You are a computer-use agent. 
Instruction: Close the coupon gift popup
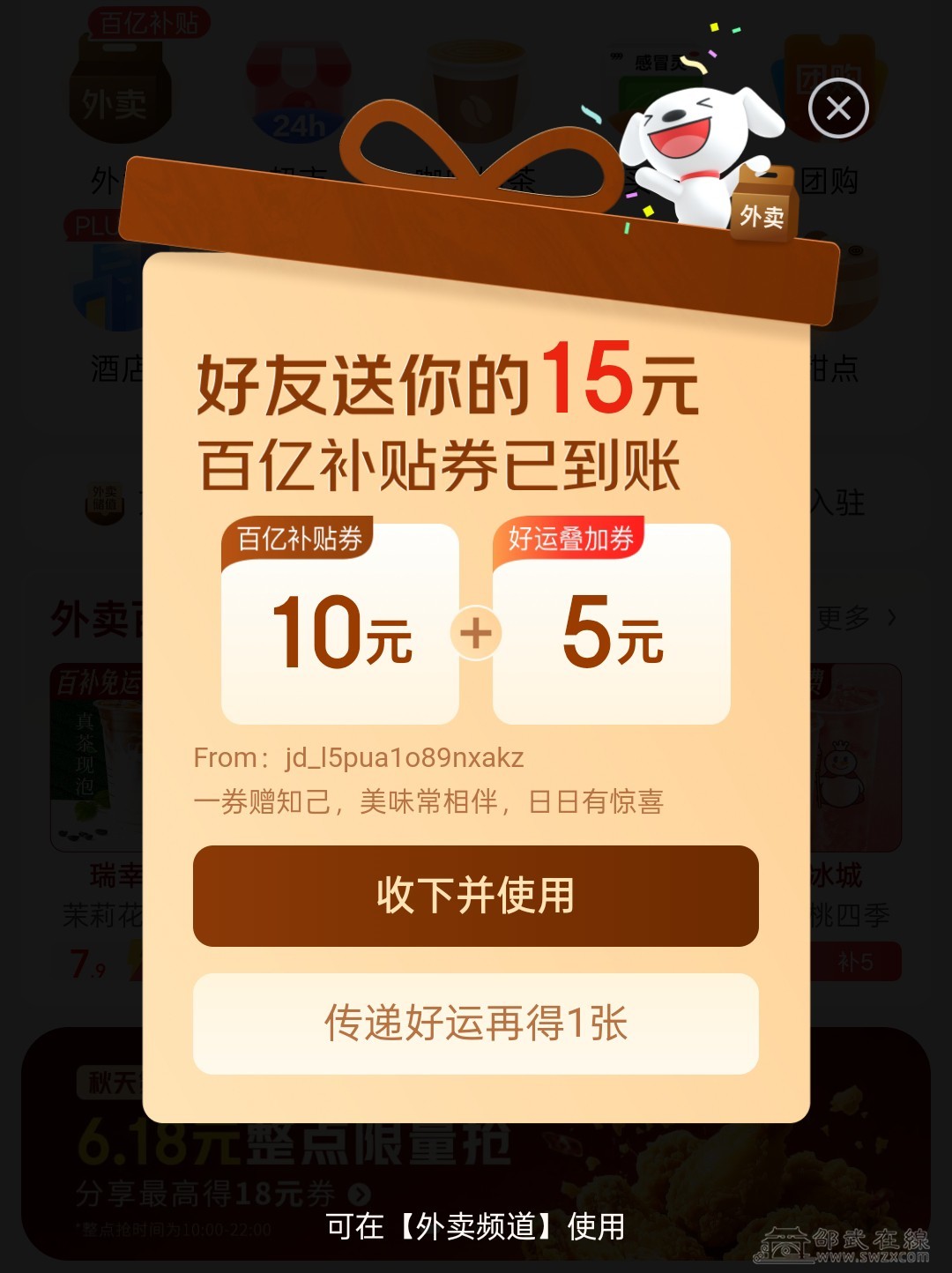(x=838, y=108)
